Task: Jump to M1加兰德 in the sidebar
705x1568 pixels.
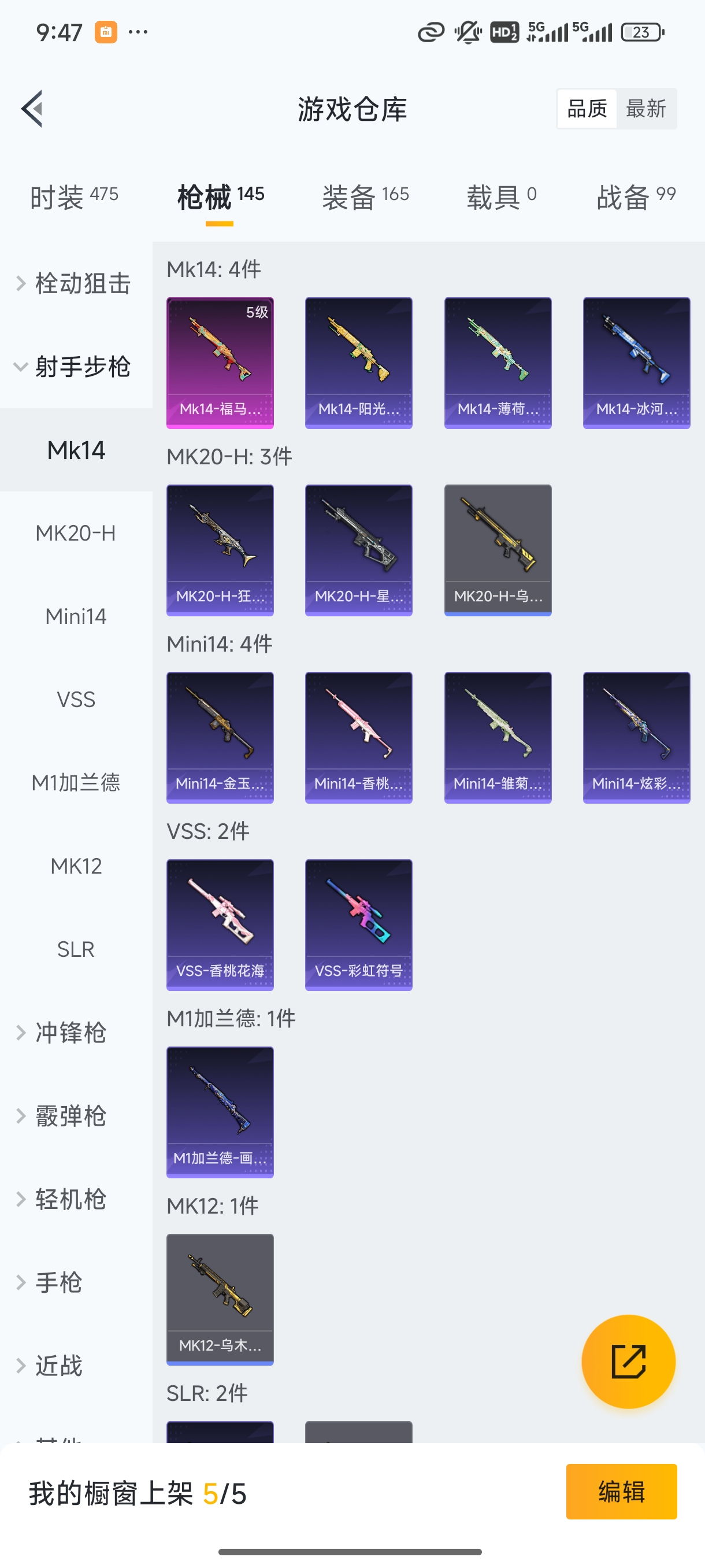Action: click(76, 783)
